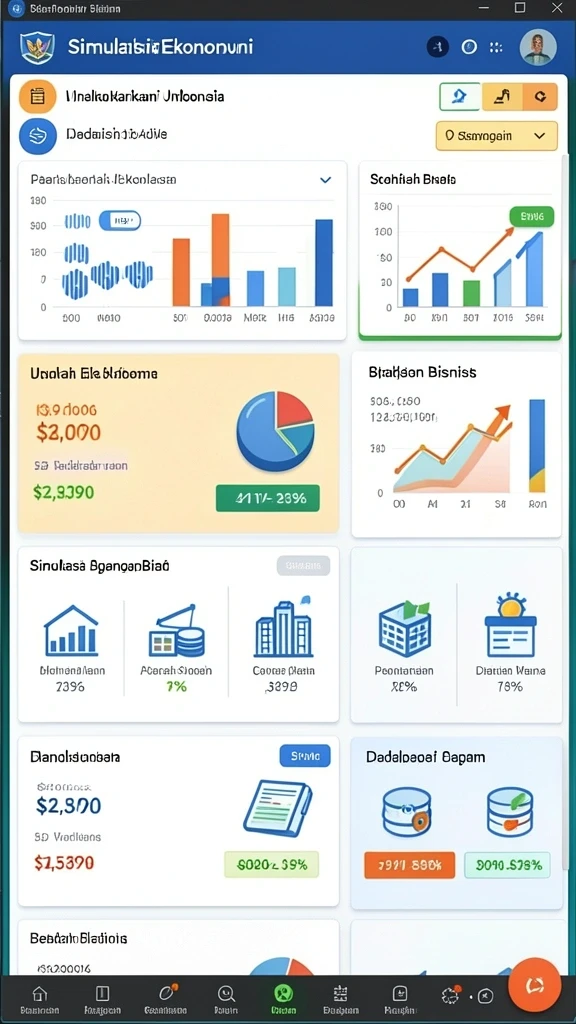Open the dots grid menu in header
This screenshot has height=1024, width=576.
496,47
